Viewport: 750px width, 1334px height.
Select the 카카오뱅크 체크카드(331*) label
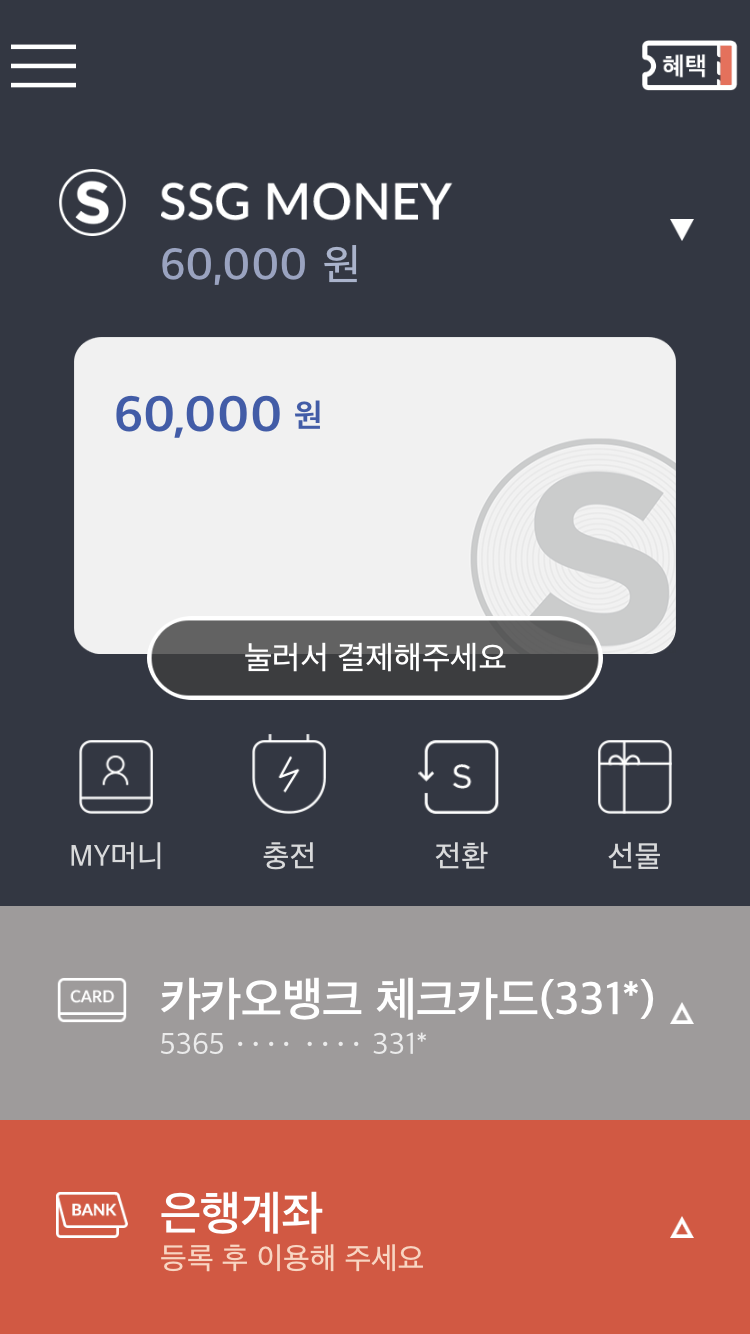click(405, 998)
